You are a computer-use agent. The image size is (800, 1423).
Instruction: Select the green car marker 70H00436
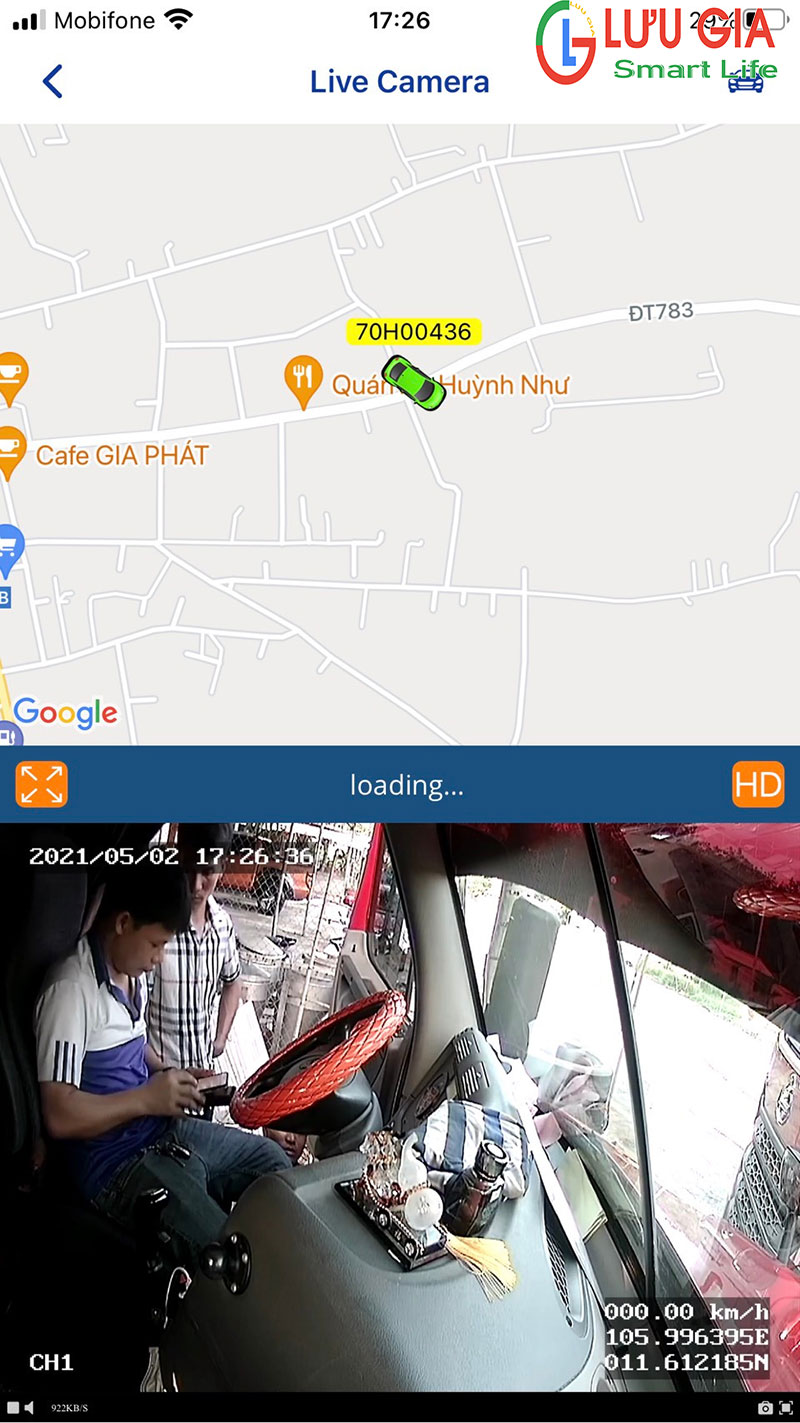[x=413, y=382]
